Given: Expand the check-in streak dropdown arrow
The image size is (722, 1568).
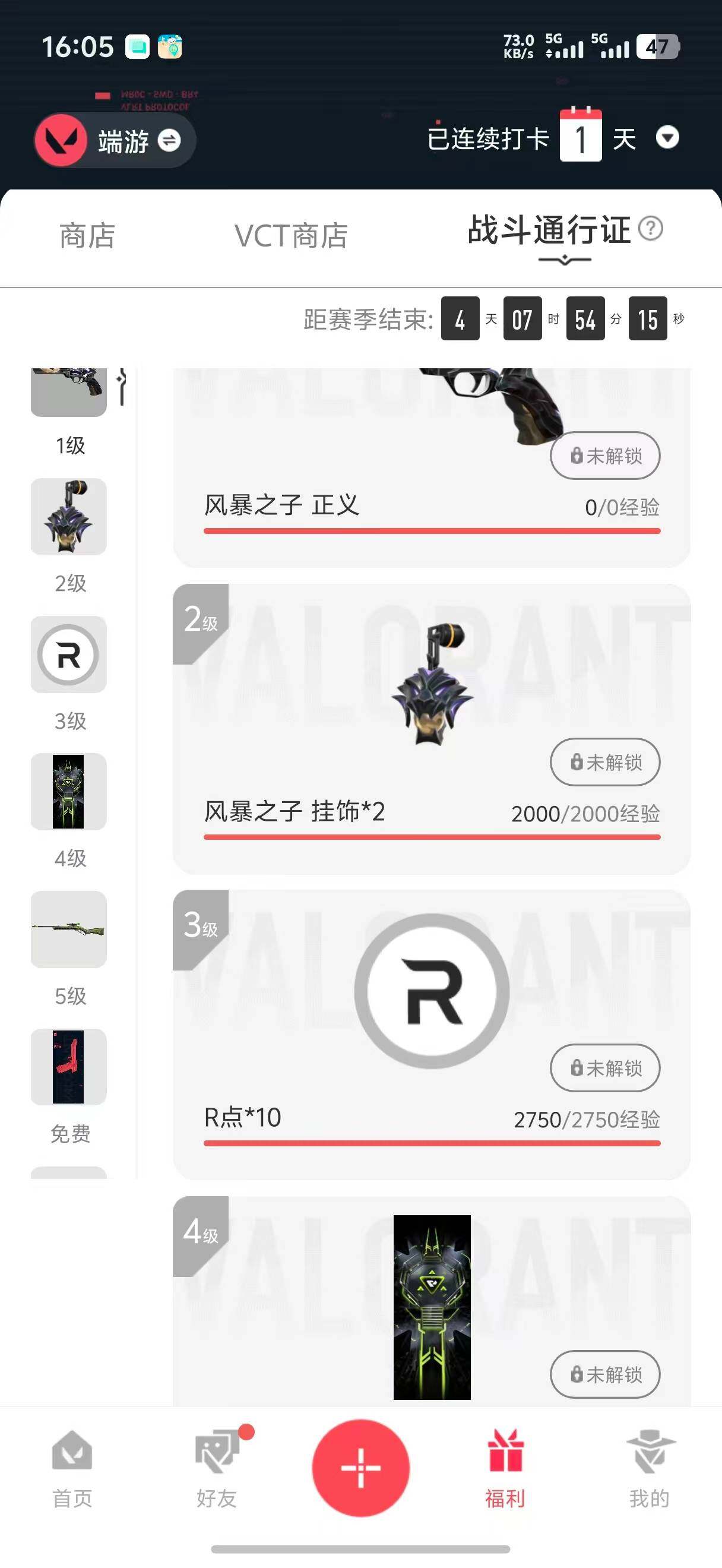Looking at the screenshot, I should [x=667, y=139].
